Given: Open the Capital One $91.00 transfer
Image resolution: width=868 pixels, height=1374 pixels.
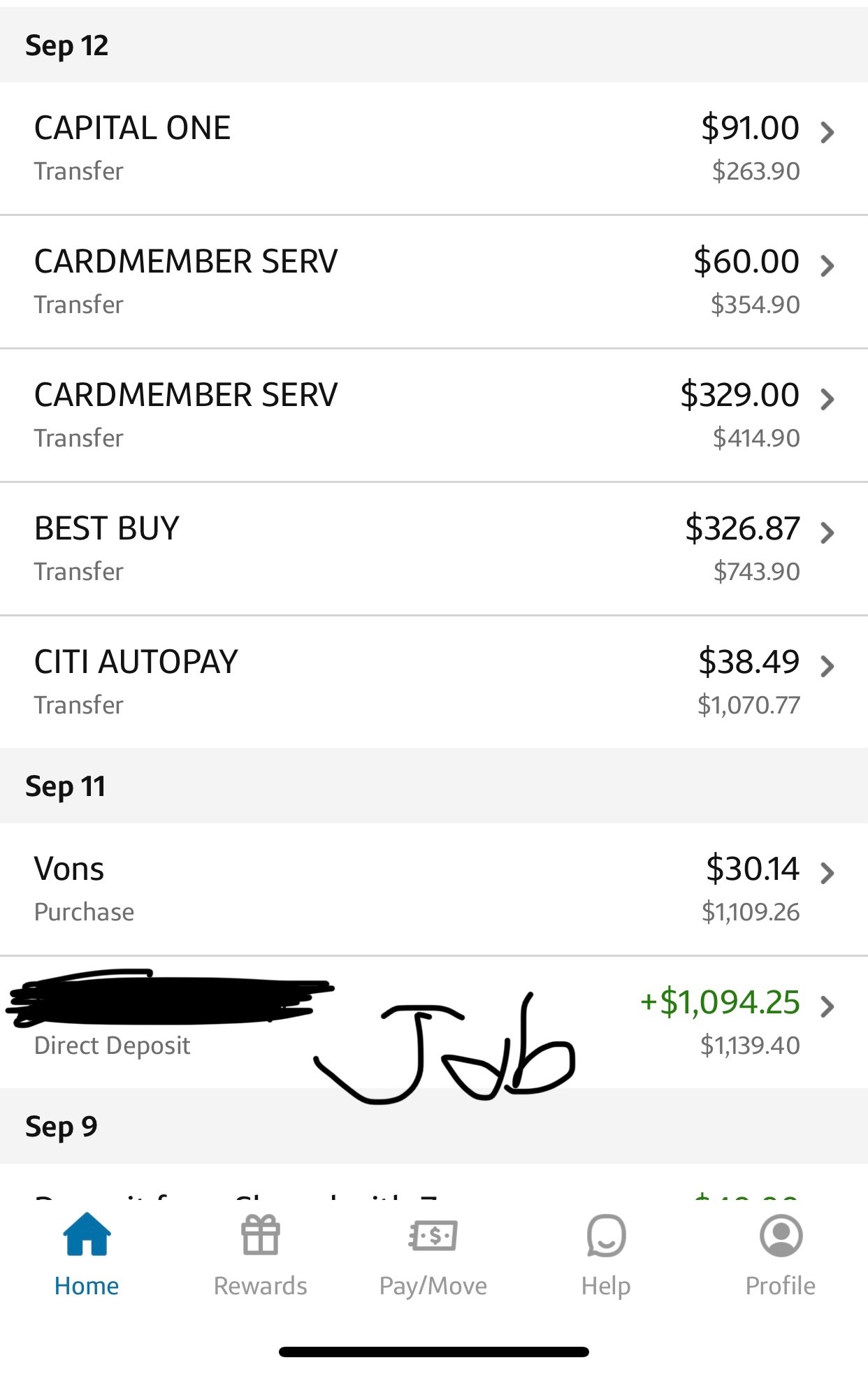Looking at the screenshot, I should (x=433, y=148).
